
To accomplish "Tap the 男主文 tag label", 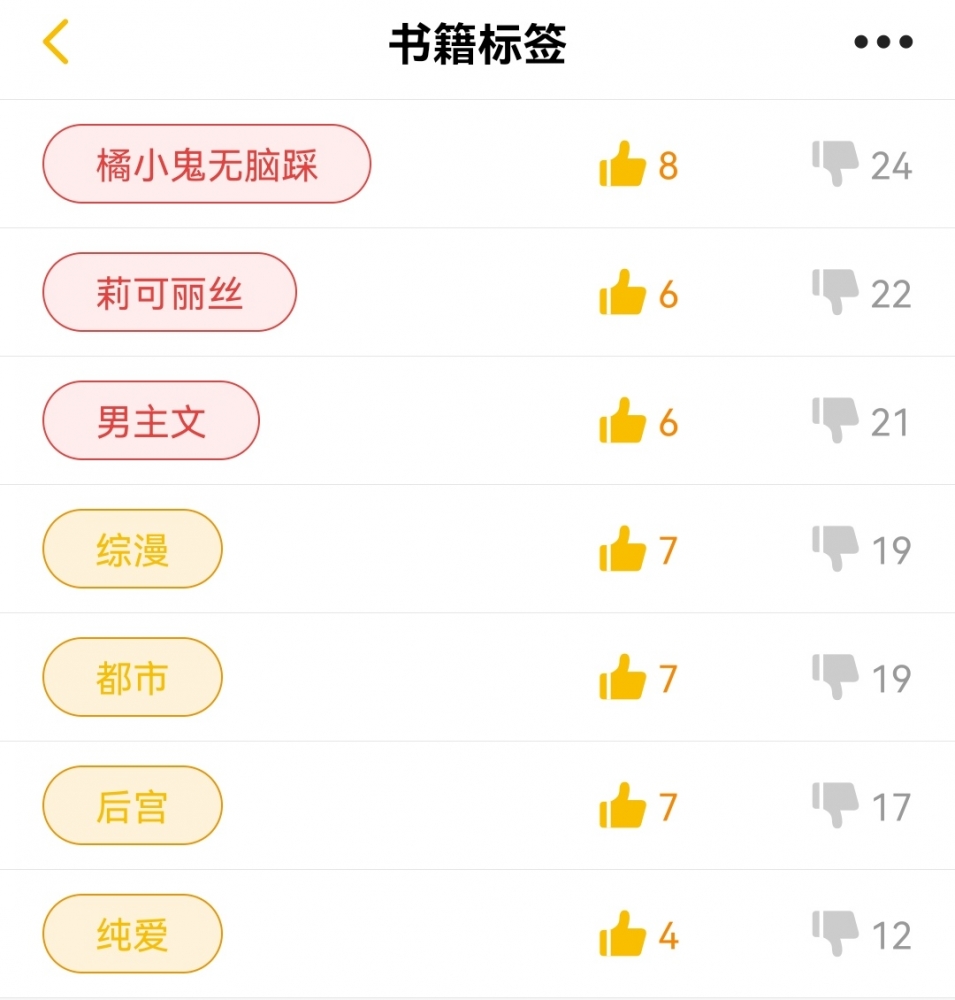I will point(150,420).
